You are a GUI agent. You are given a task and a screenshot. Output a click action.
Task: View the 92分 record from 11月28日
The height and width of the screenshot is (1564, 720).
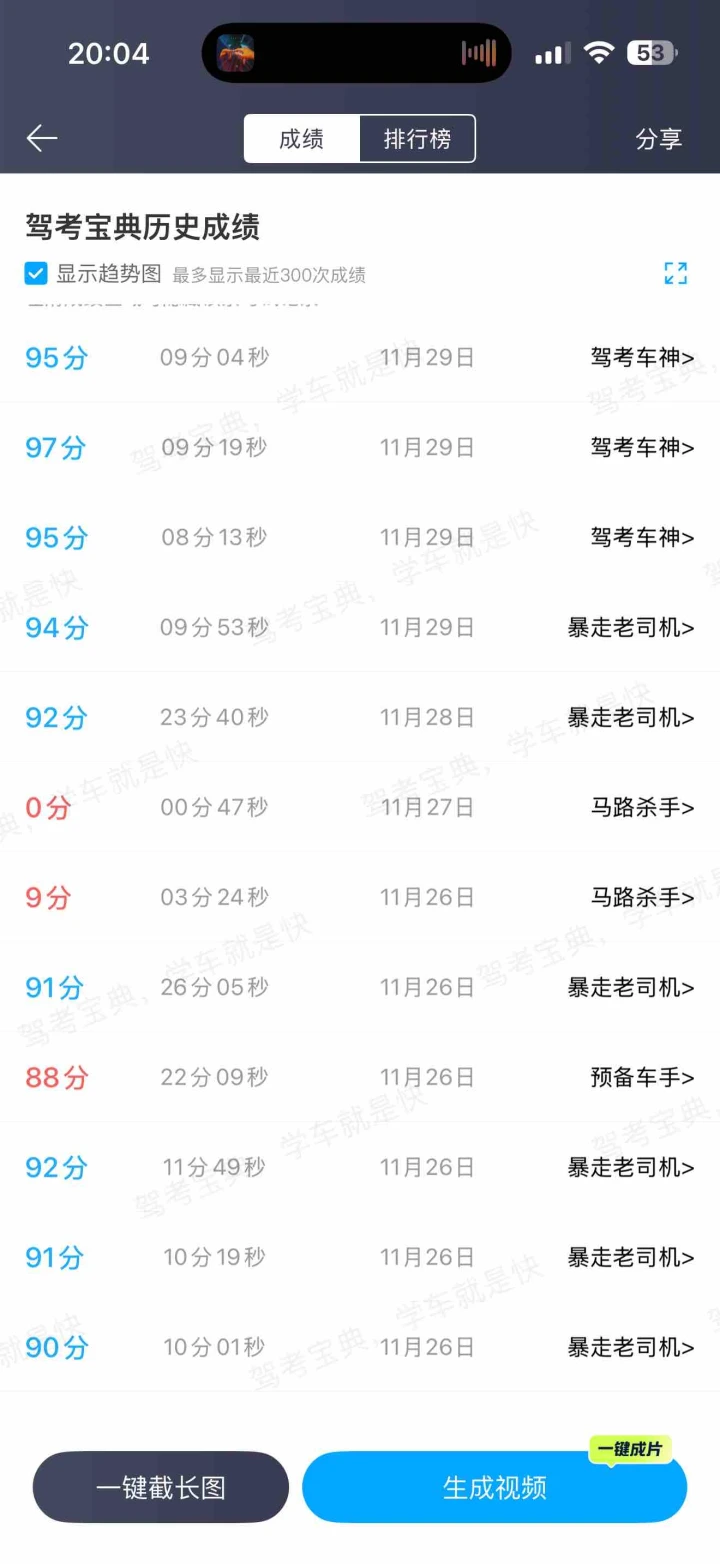coord(360,717)
